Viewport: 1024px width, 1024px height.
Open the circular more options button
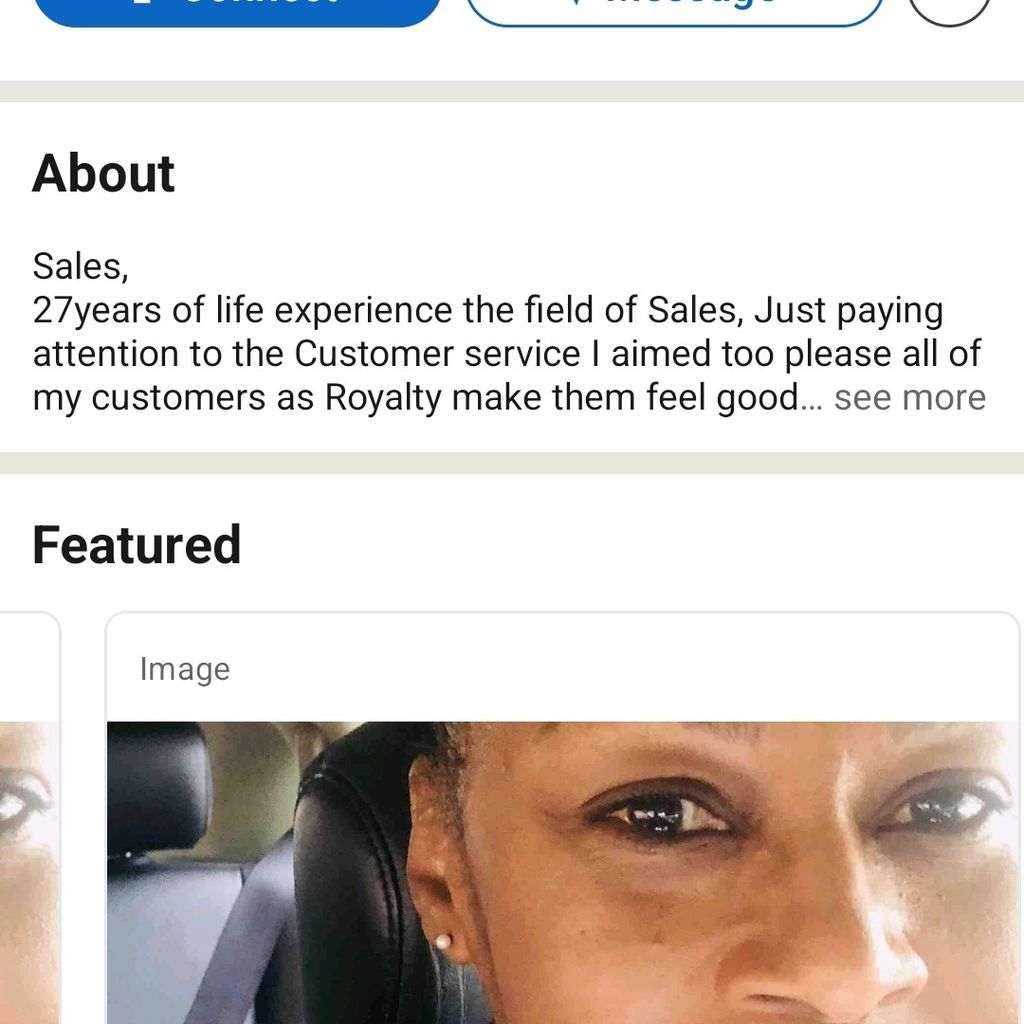[949, 9]
